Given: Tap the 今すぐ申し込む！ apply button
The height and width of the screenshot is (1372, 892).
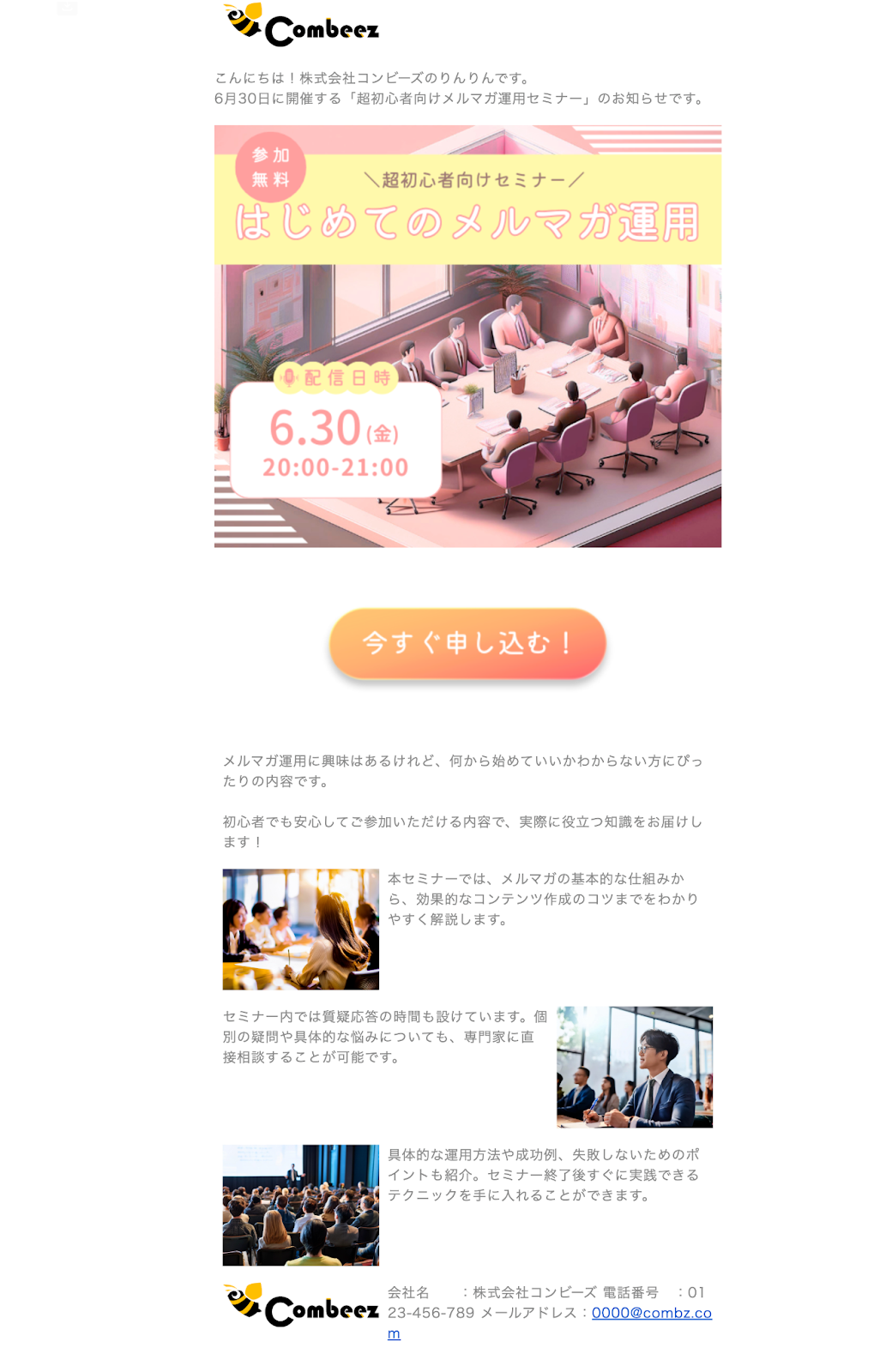Looking at the screenshot, I should (467, 643).
